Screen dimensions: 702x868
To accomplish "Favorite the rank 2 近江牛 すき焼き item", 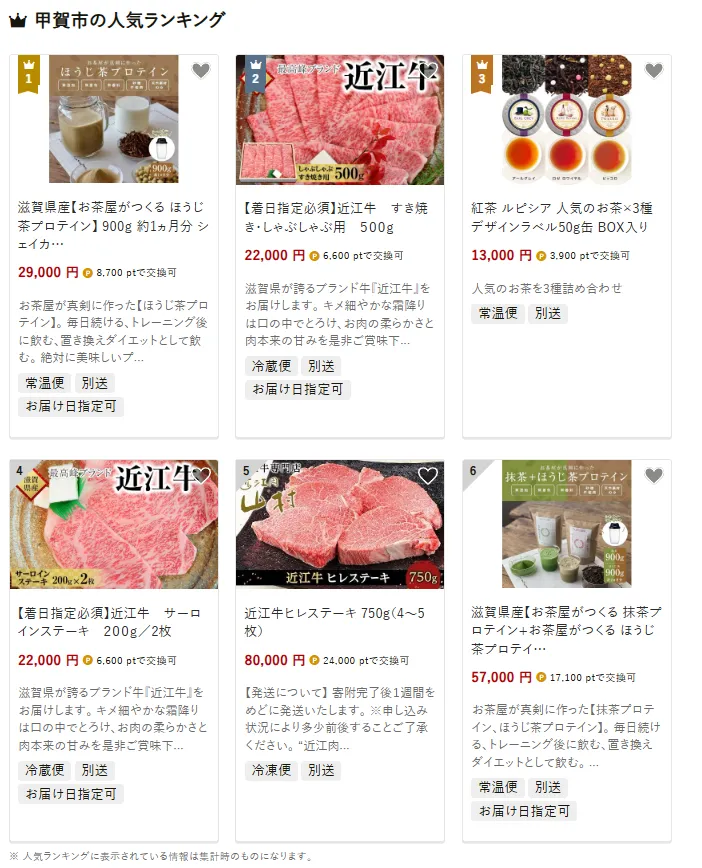I will coord(428,71).
